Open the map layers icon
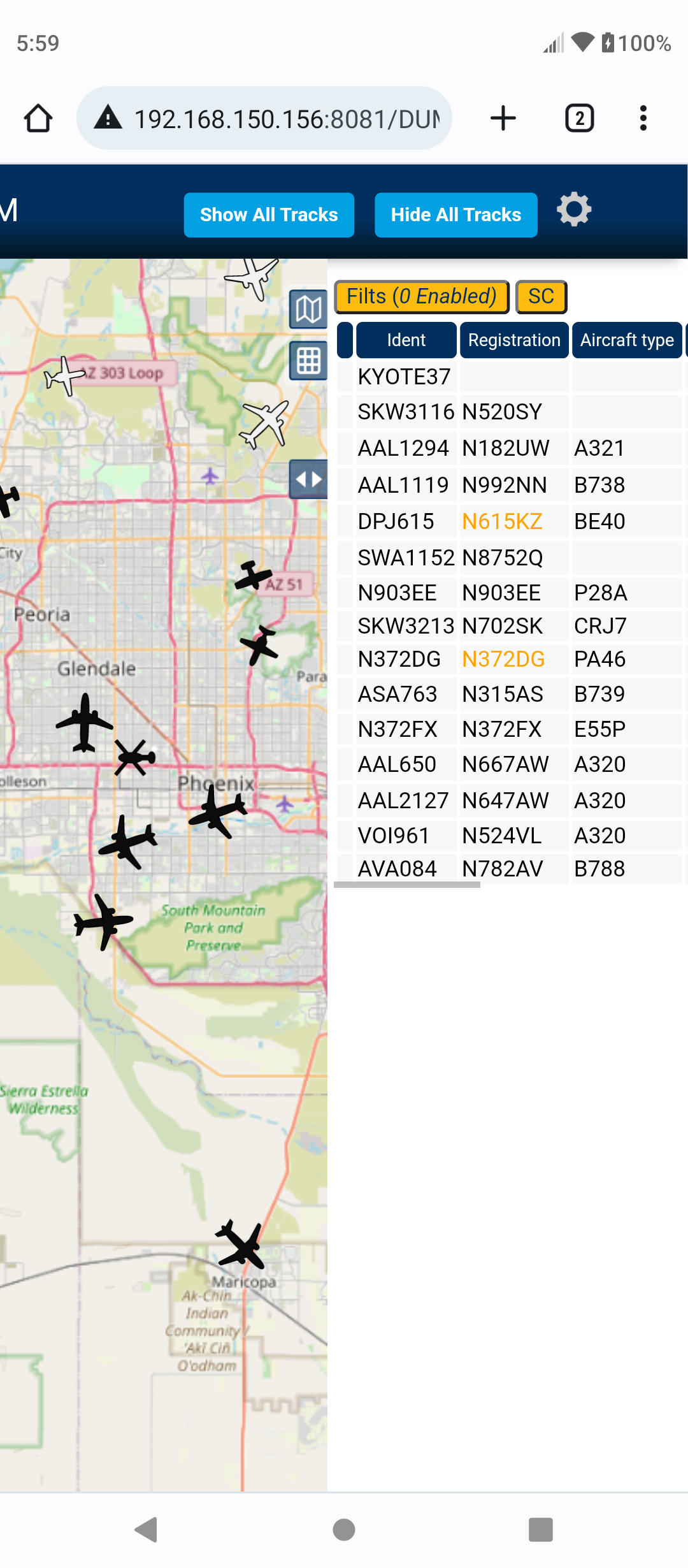The height and width of the screenshot is (1568, 688). coord(308,310)
